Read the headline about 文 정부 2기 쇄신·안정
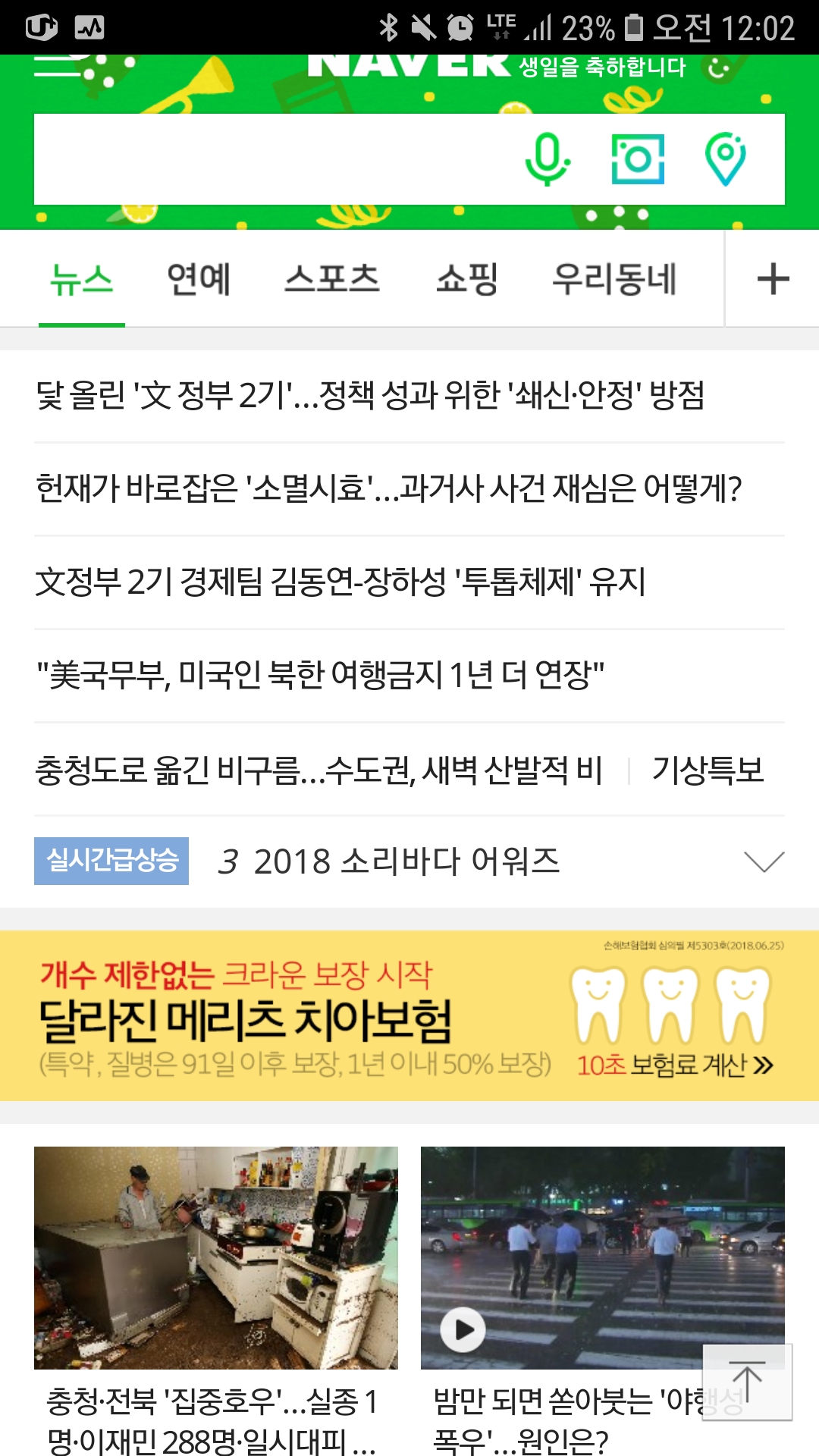Image resolution: width=819 pixels, height=1456 pixels. coord(370,395)
